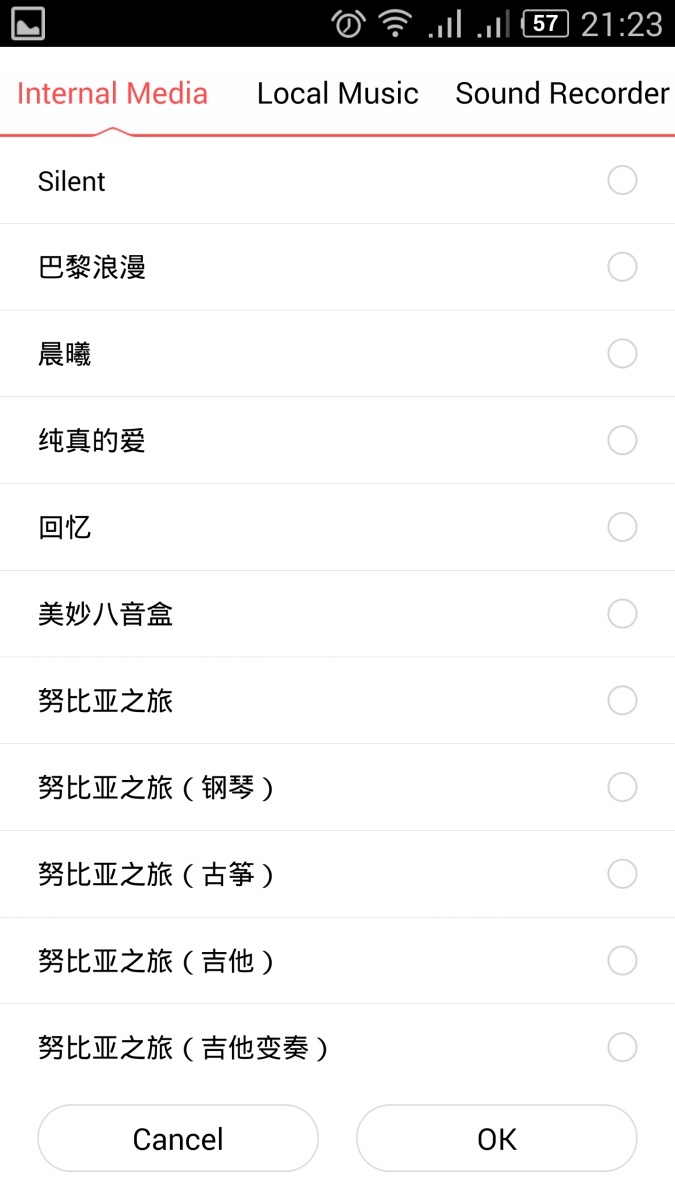Choose 努比亚之旅（古筝）ringtone
The height and width of the screenshot is (1200, 675).
[337, 874]
